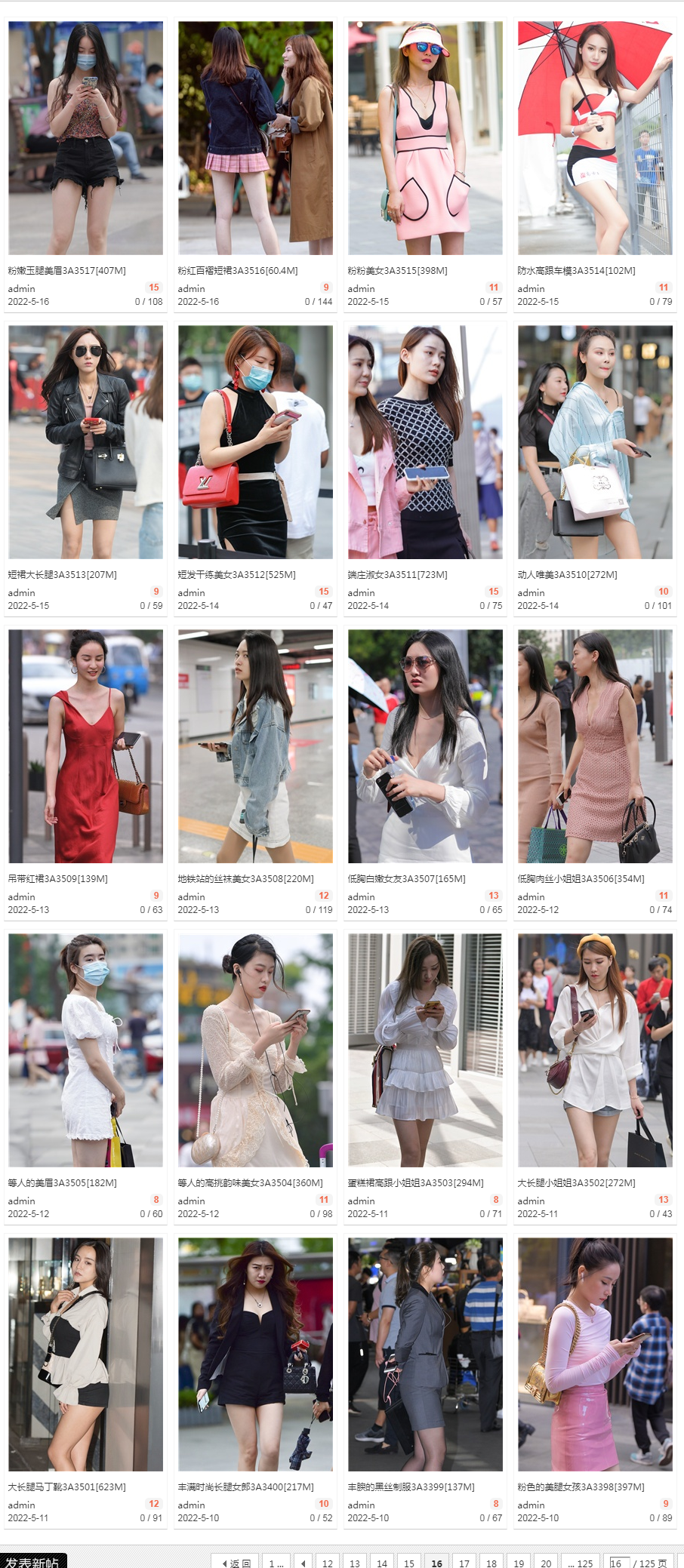The width and height of the screenshot is (684, 1568).
Task: Go to page 20
Action: click(546, 1563)
